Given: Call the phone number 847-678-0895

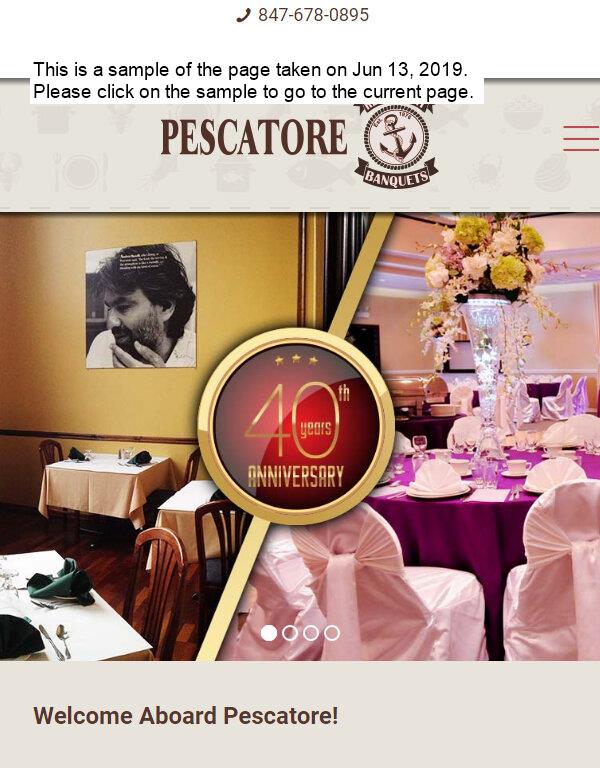Looking at the screenshot, I should point(312,15).
